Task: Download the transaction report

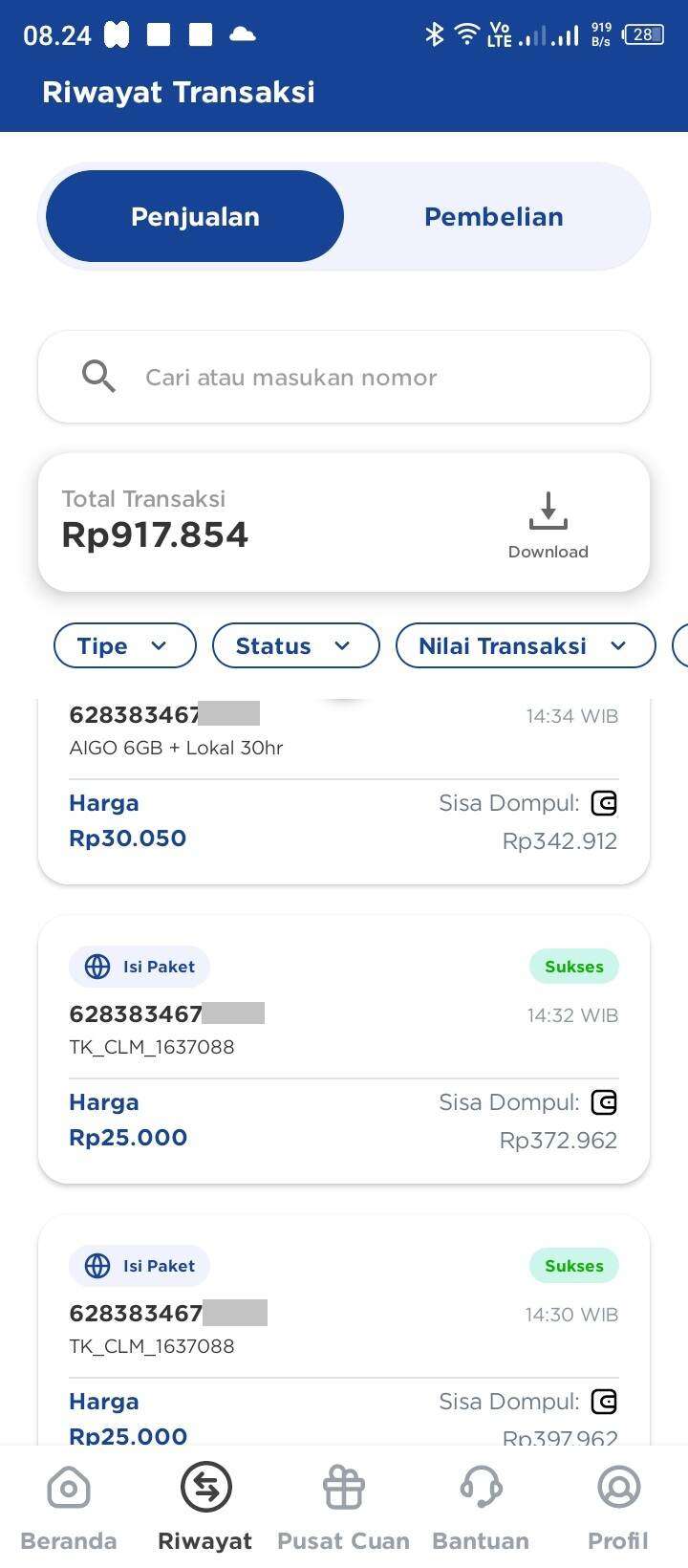Action: 548,525
